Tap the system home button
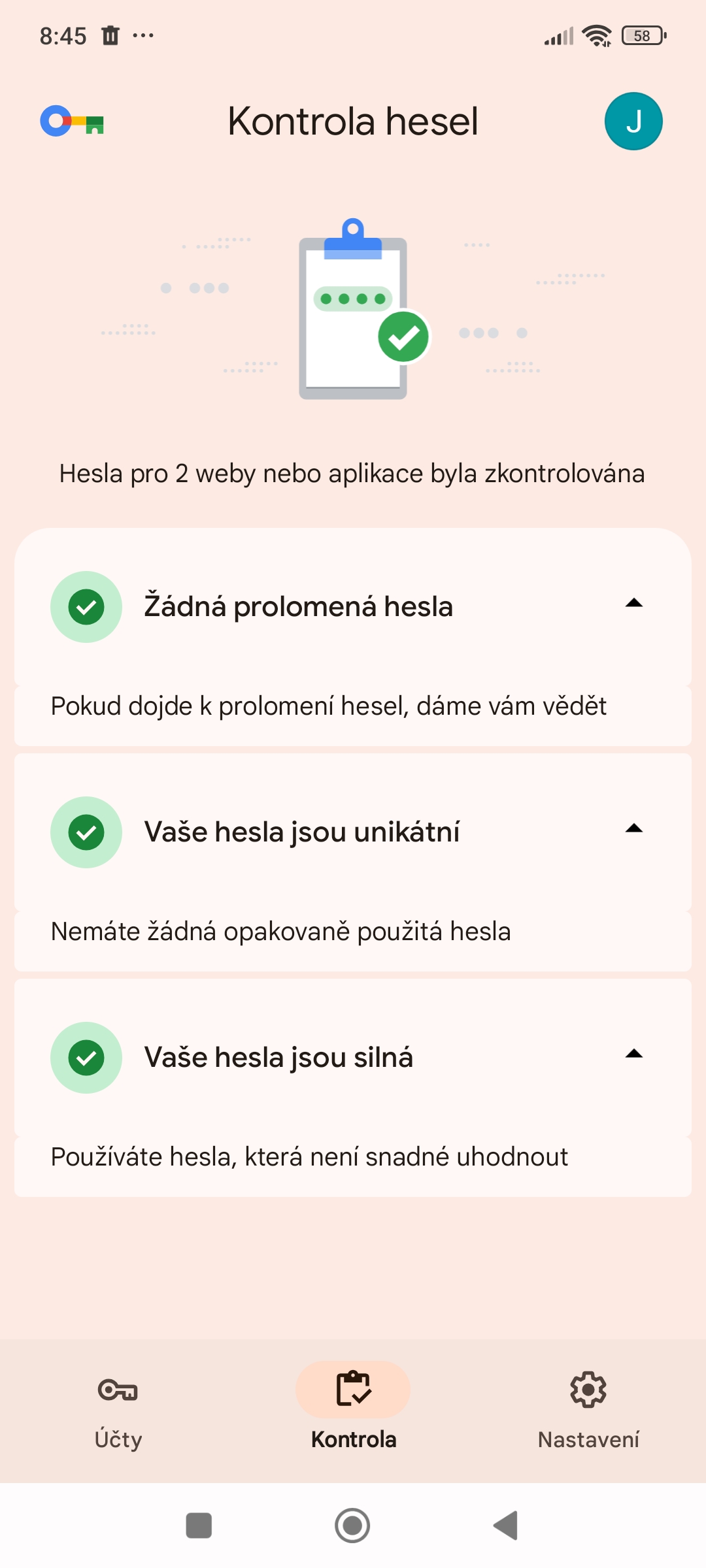The height and width of the screenshot is (1568, 706). 352,1526
